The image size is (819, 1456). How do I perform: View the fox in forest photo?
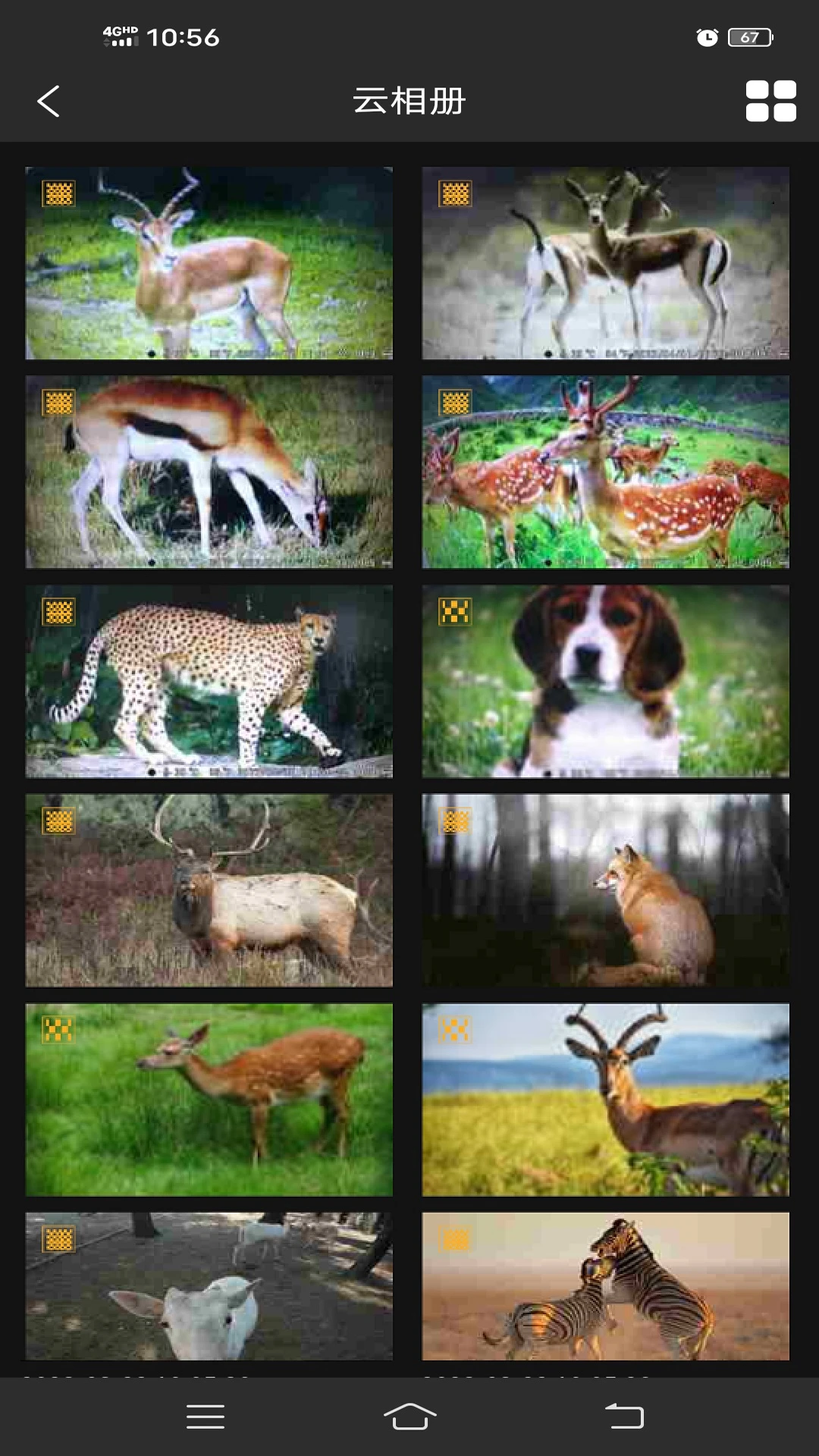coord(605,890)
